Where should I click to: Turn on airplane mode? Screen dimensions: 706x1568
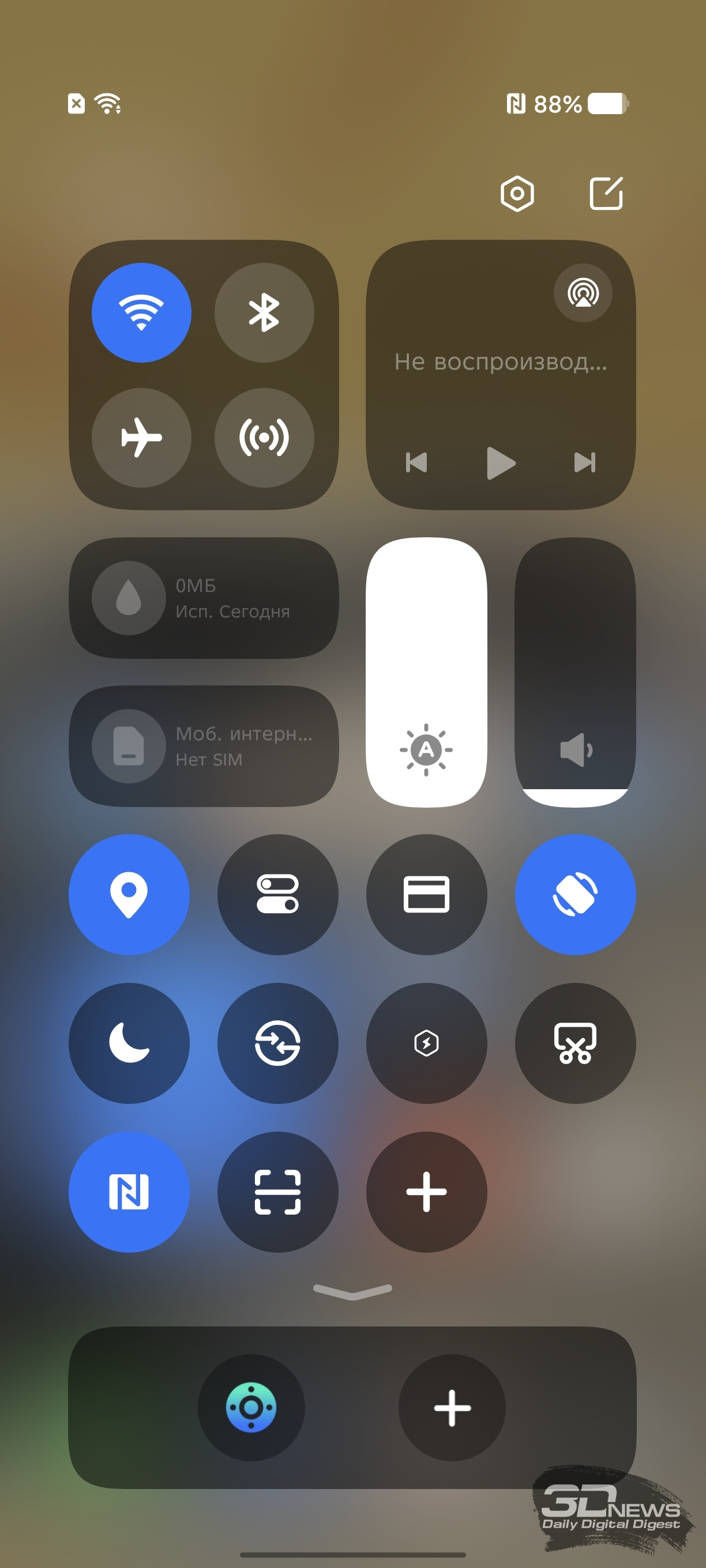(x=141, y=438)
